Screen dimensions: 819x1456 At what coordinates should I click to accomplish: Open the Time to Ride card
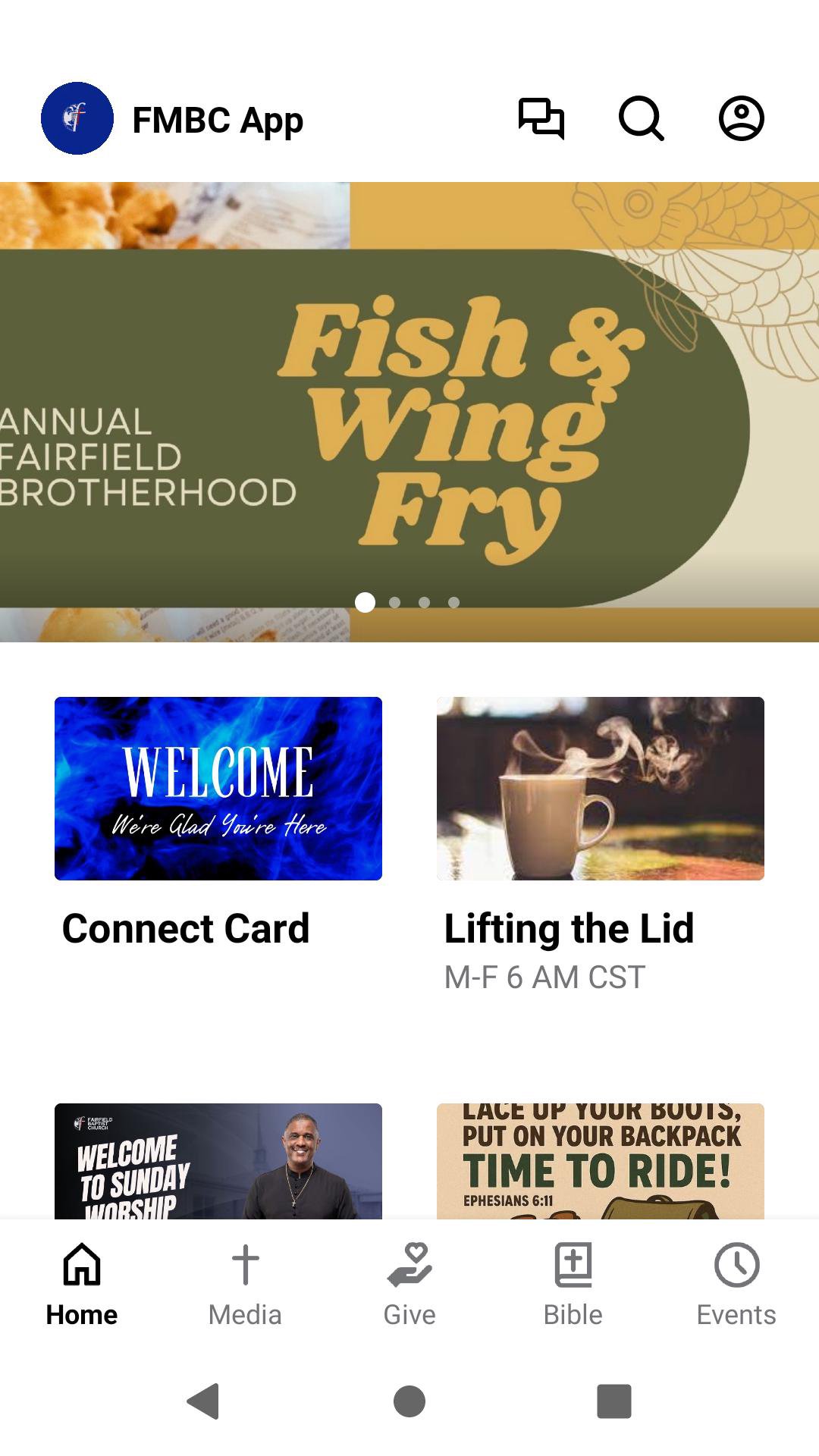[x=600, y=1161]
